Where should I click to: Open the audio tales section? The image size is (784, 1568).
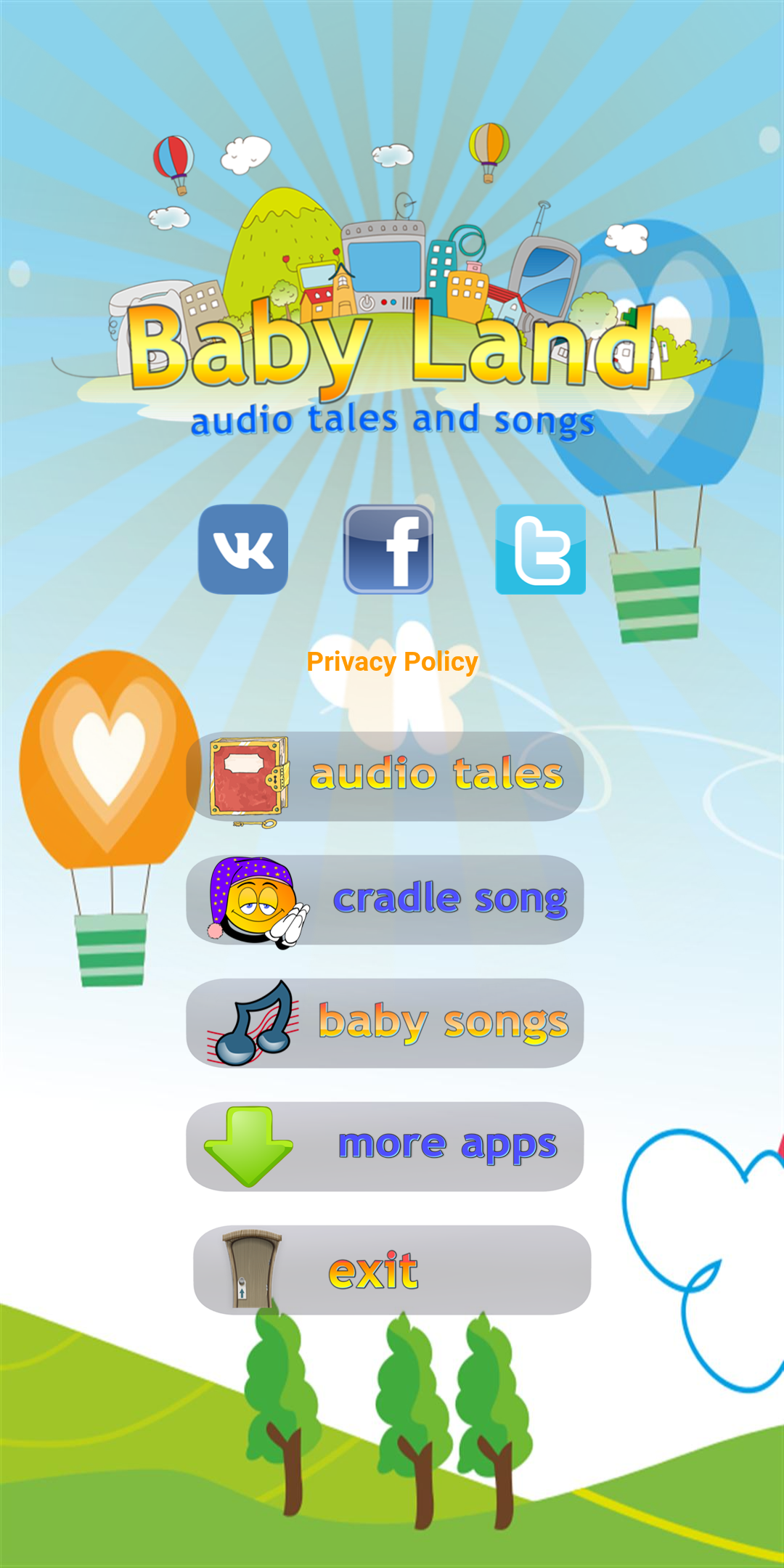pyautogui.click(x=385, y=776)
